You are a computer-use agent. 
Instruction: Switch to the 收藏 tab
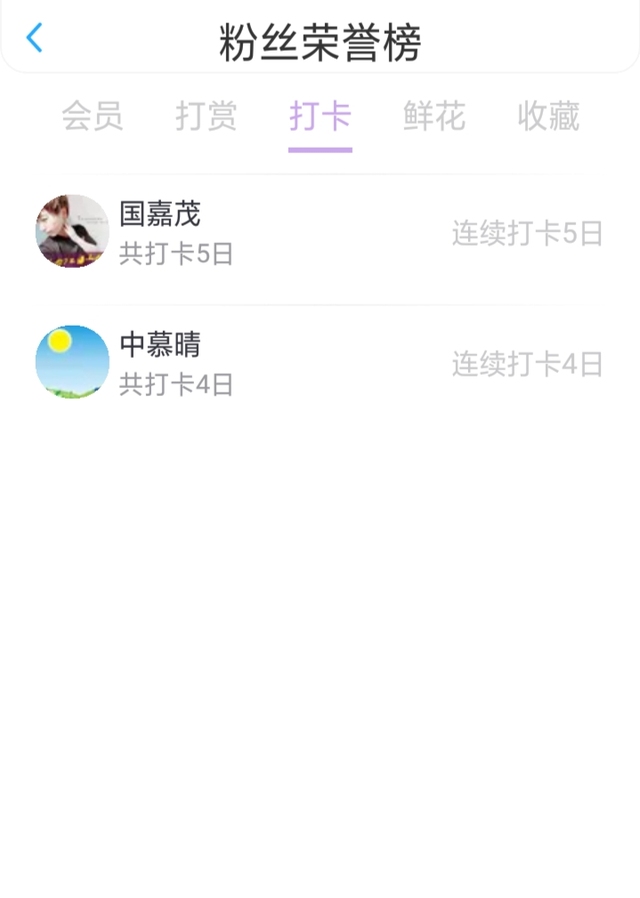click(548, 116)
